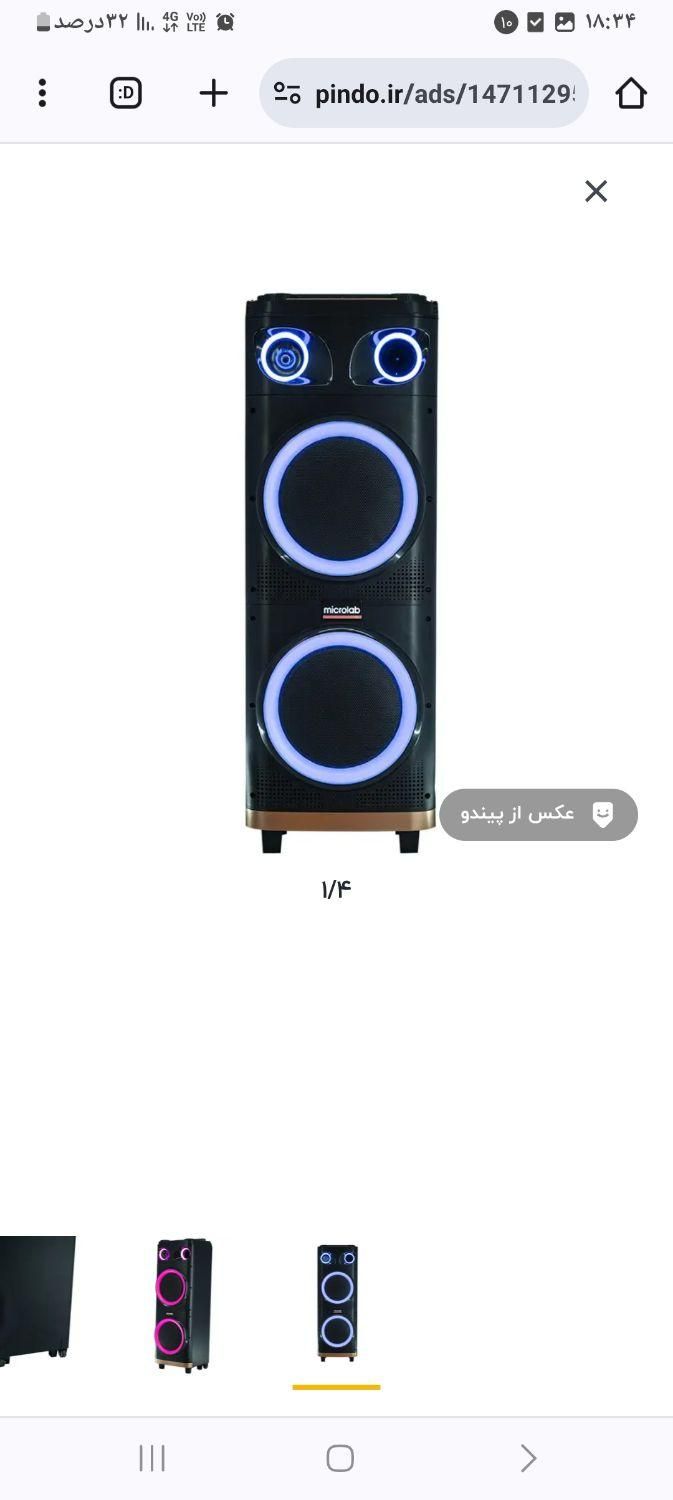
Task: Open the recent apps overview
Action: 152,1458
